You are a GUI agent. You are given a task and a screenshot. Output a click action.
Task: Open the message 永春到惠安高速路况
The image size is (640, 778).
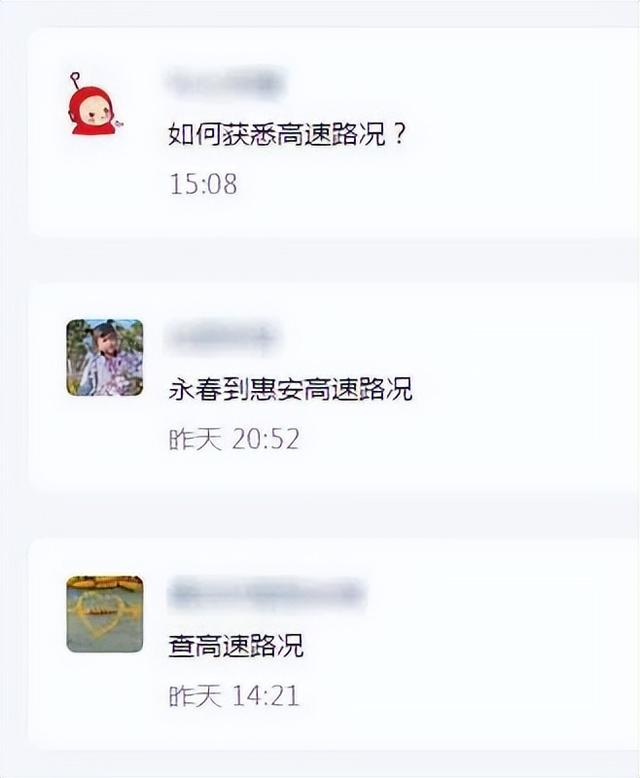(x=290, y=390)
